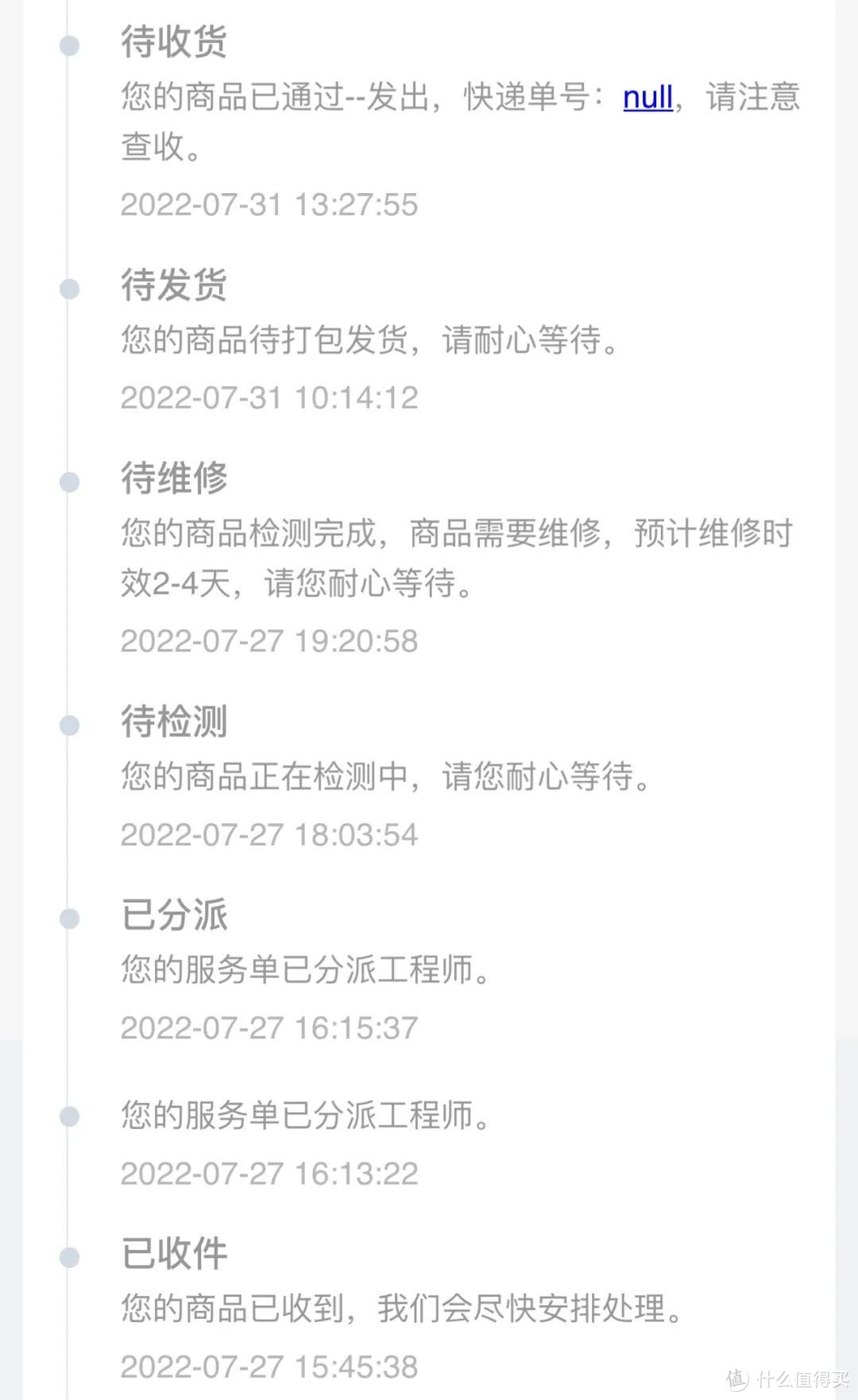The image size is (858, 1400).
Task: Click the 待发货 timeline status dot
Action: coord(70,288)
